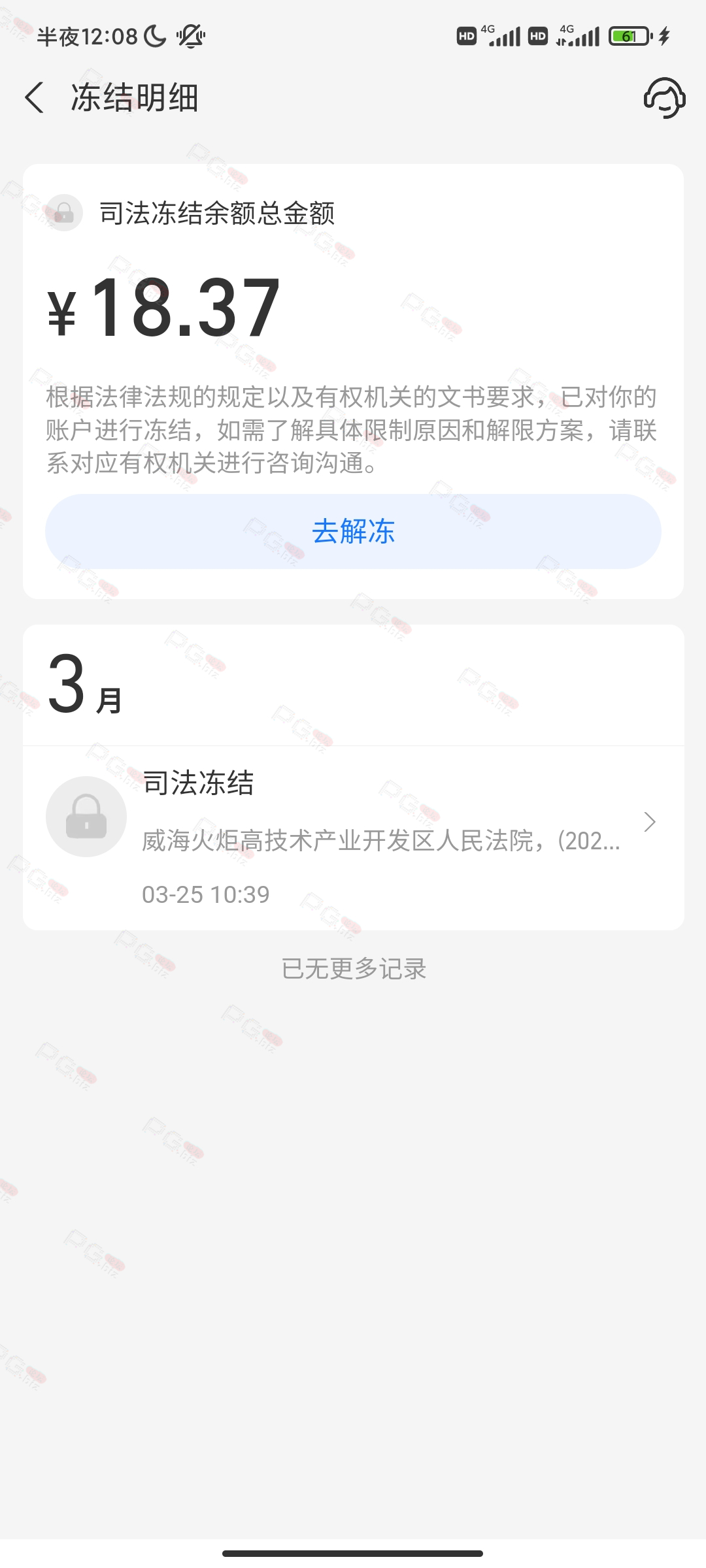Tap the 去解冻 button
706x1568 pixels.
tap(353, 531)
